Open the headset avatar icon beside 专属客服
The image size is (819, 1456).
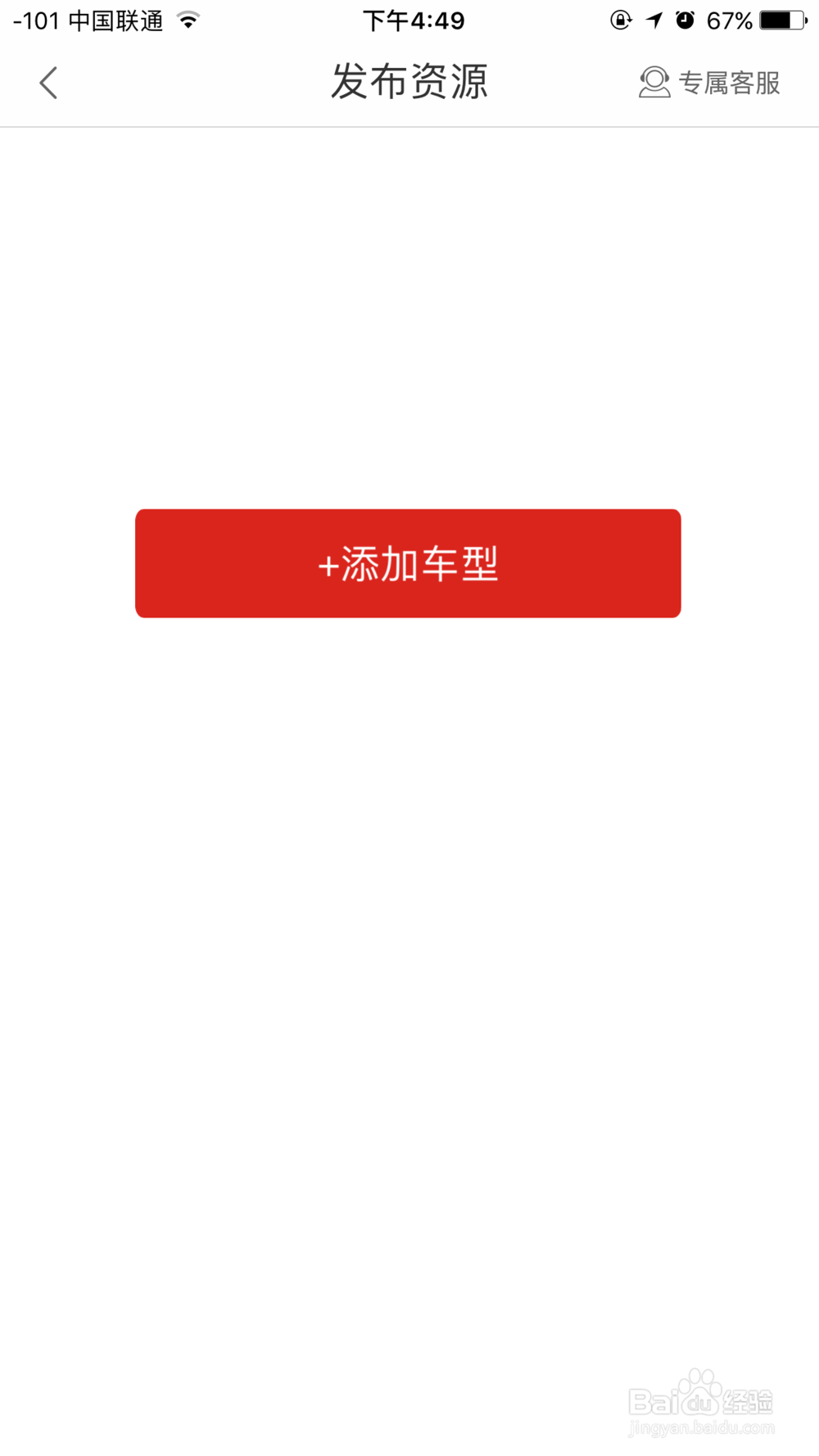tap(653, 82)
